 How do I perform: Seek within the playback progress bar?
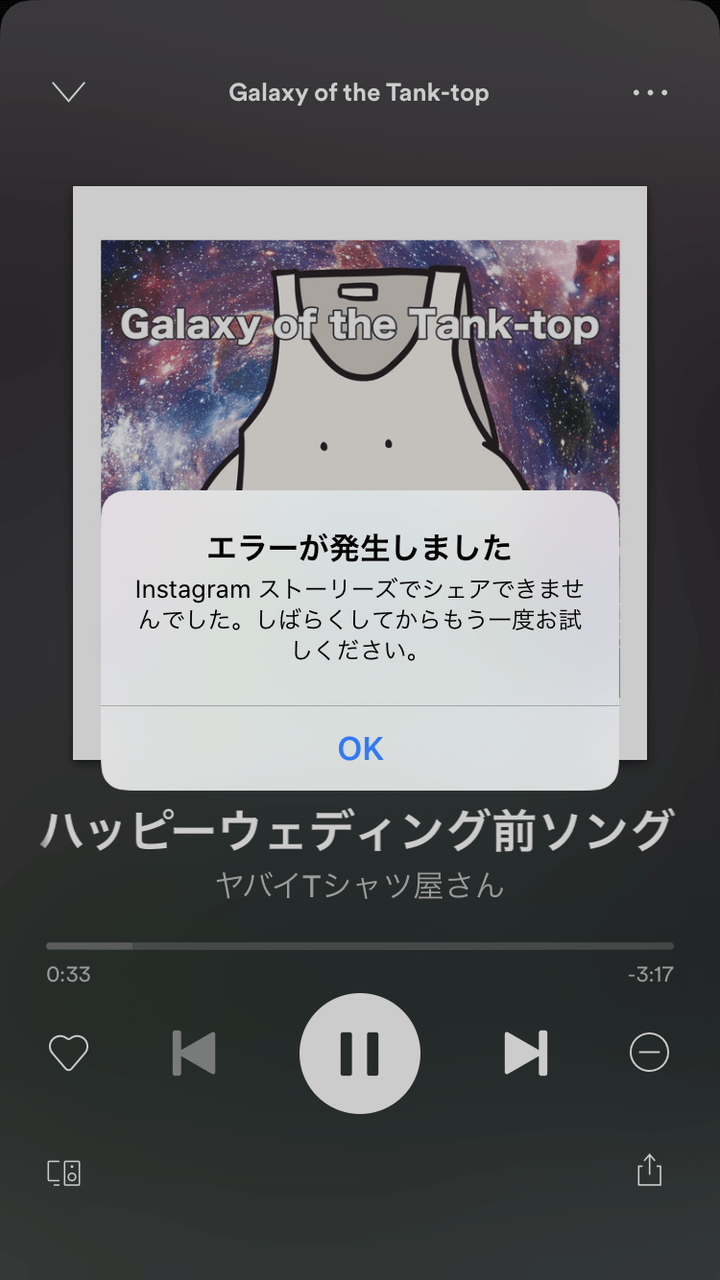pyautogui.click(x=360, y=943)
